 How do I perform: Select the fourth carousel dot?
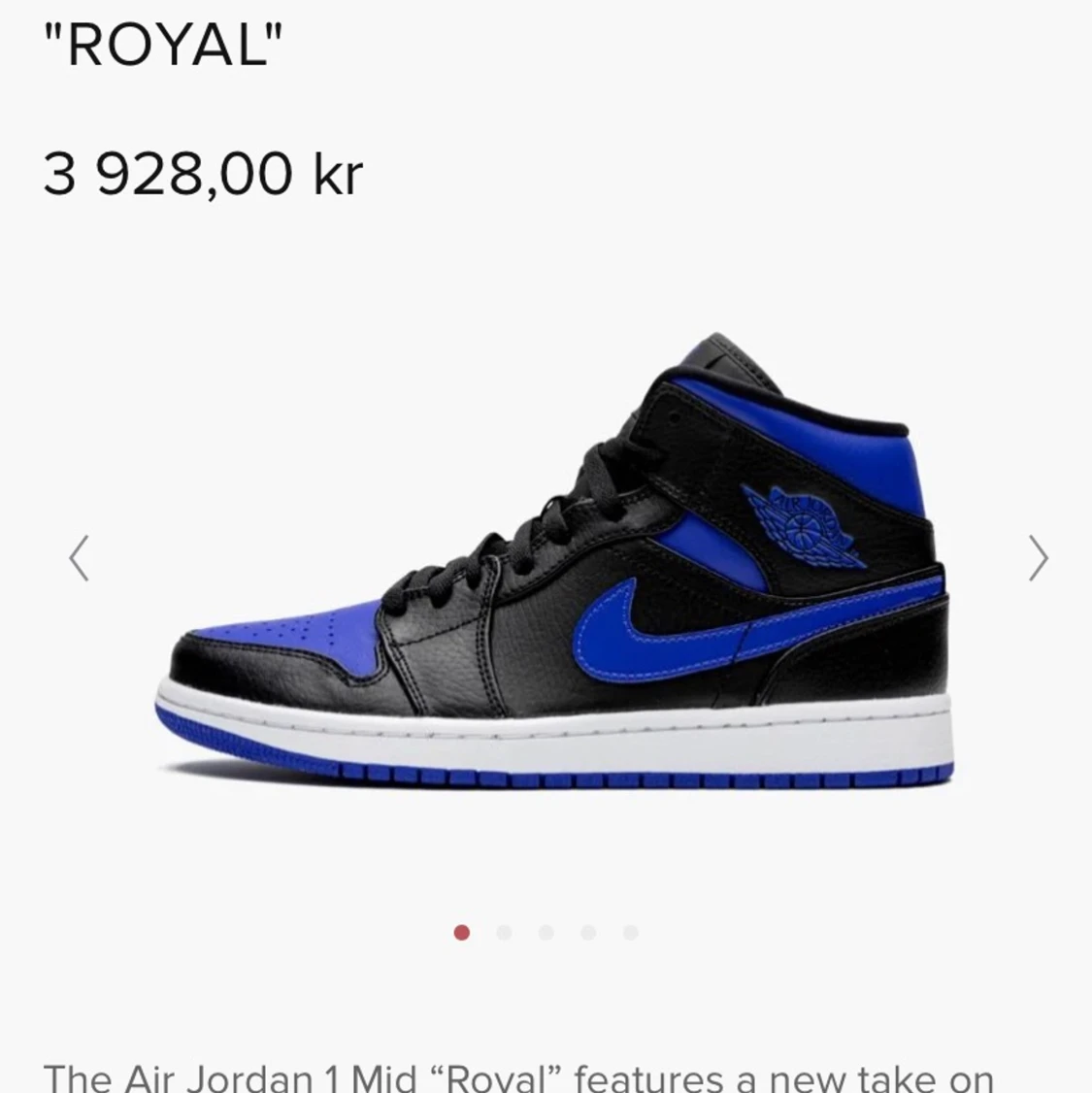point(590,930)
